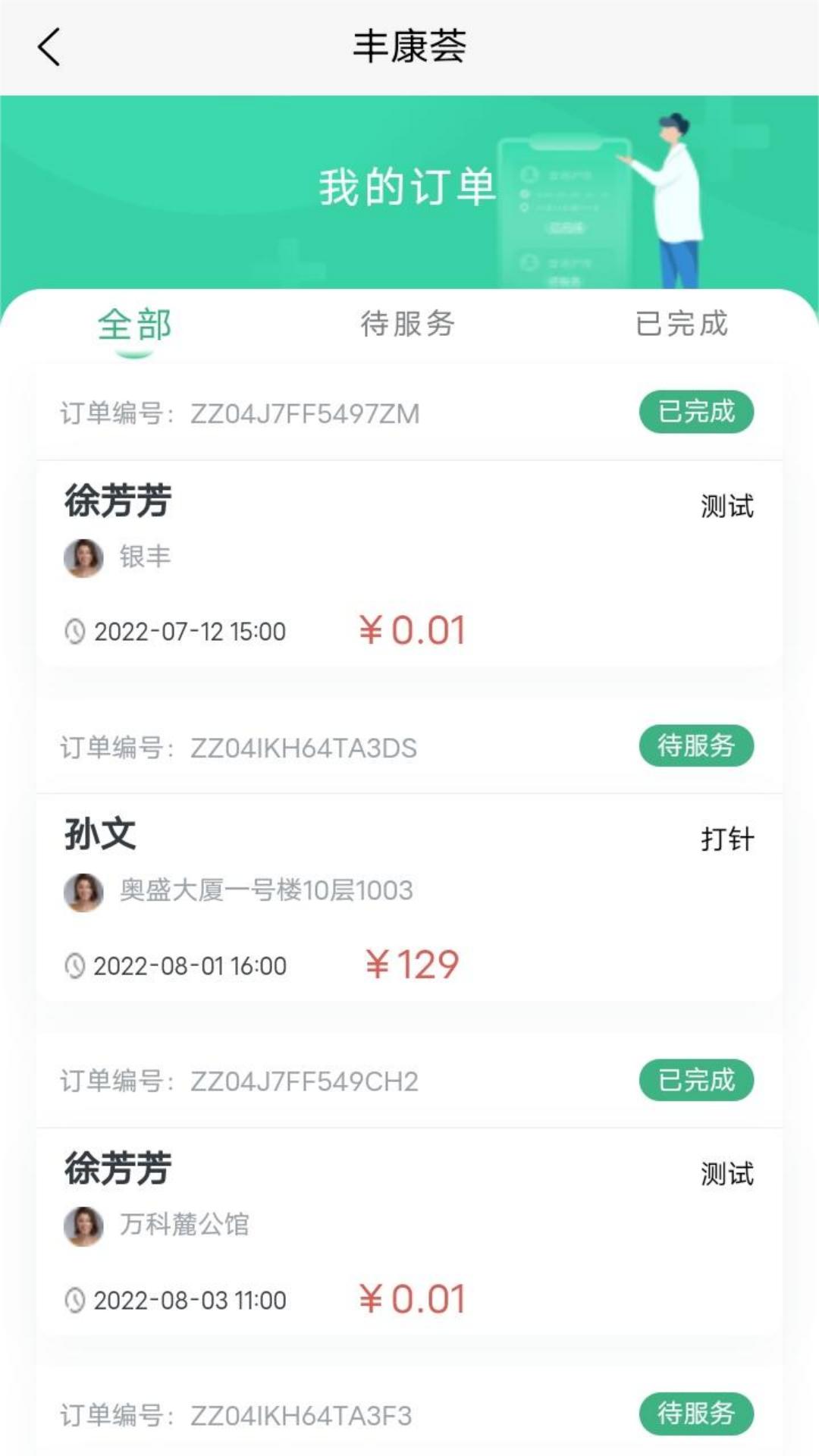819x1456 pixels.
Task: Click the 已完成 badge on order ZZ04J7FF549CH2
Action: (x=695, y=1081)
